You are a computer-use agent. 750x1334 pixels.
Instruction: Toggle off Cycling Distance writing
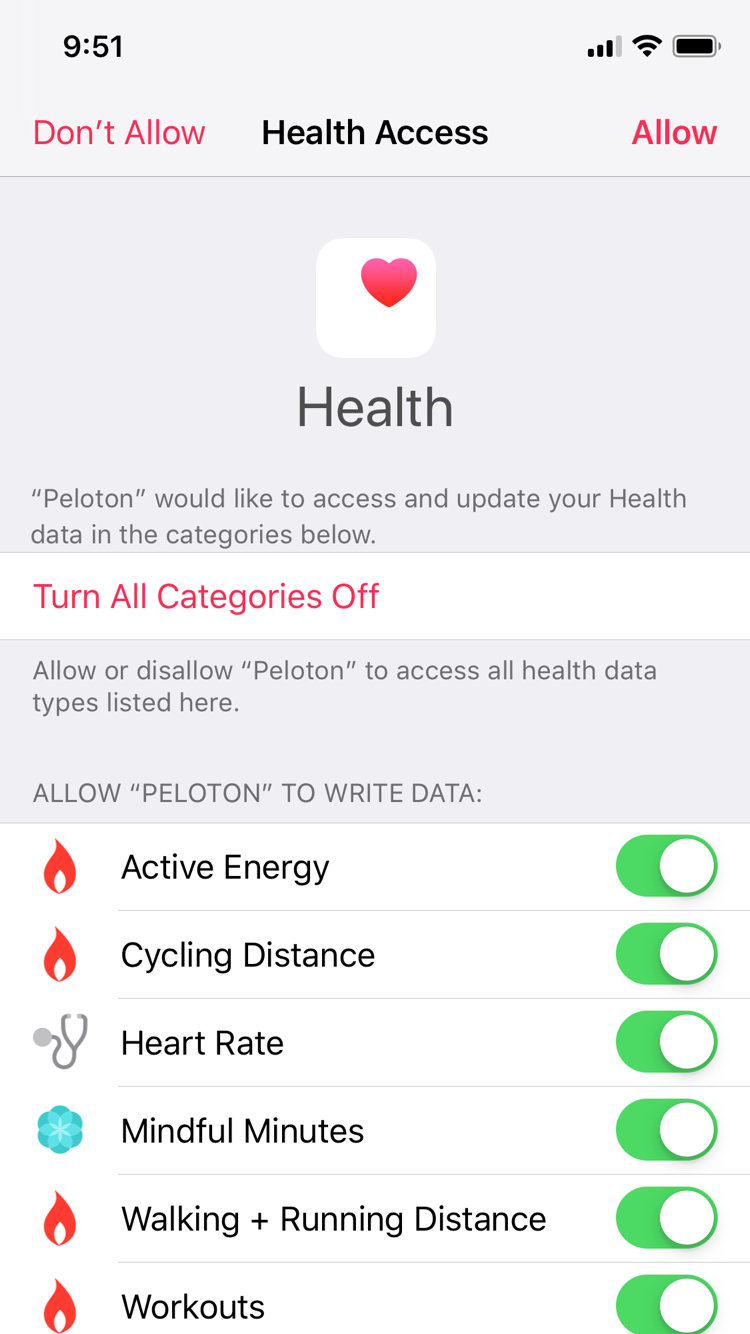666,954
